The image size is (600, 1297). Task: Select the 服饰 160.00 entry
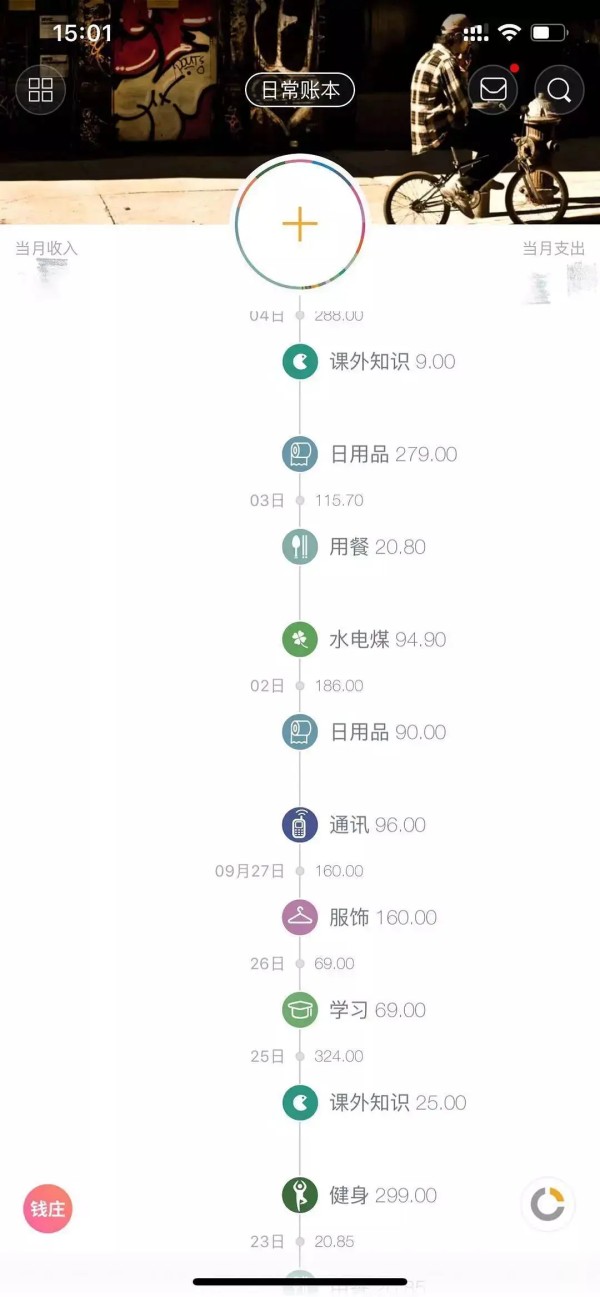coord(360,917)
